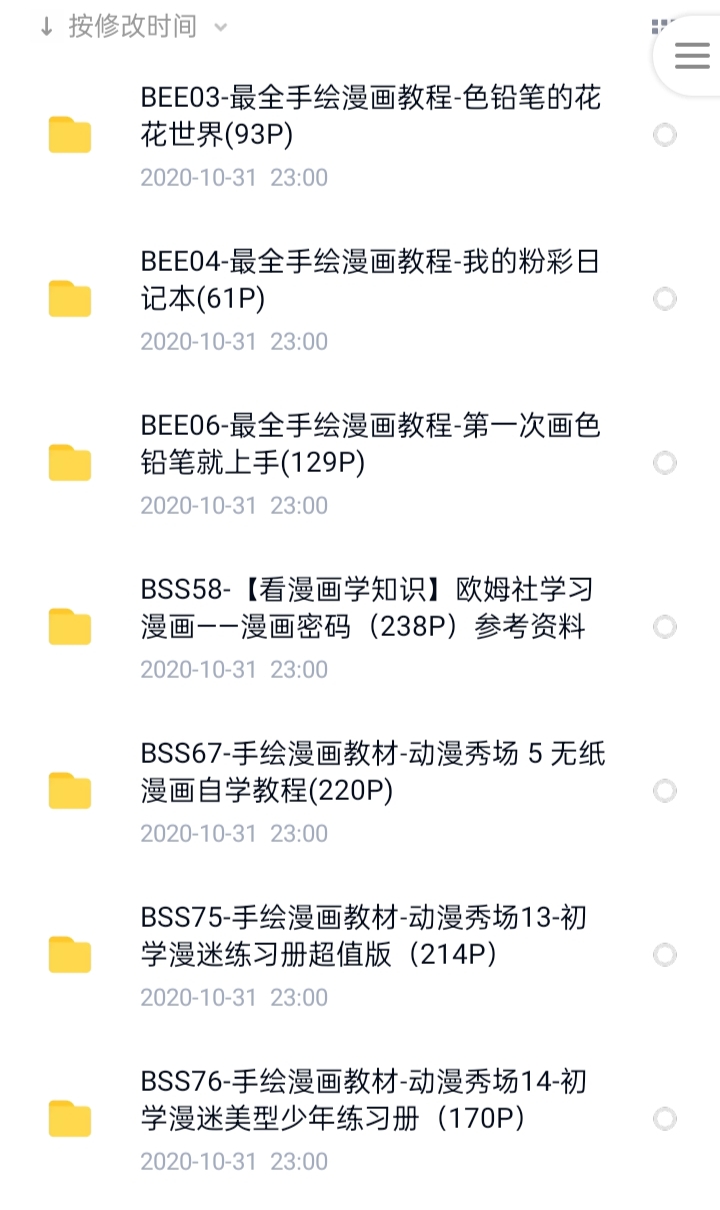The height and width of the screenshot is (1210, 720).
Task: Select the BEE03 folder radio circle
Action: tap(665, 135)
